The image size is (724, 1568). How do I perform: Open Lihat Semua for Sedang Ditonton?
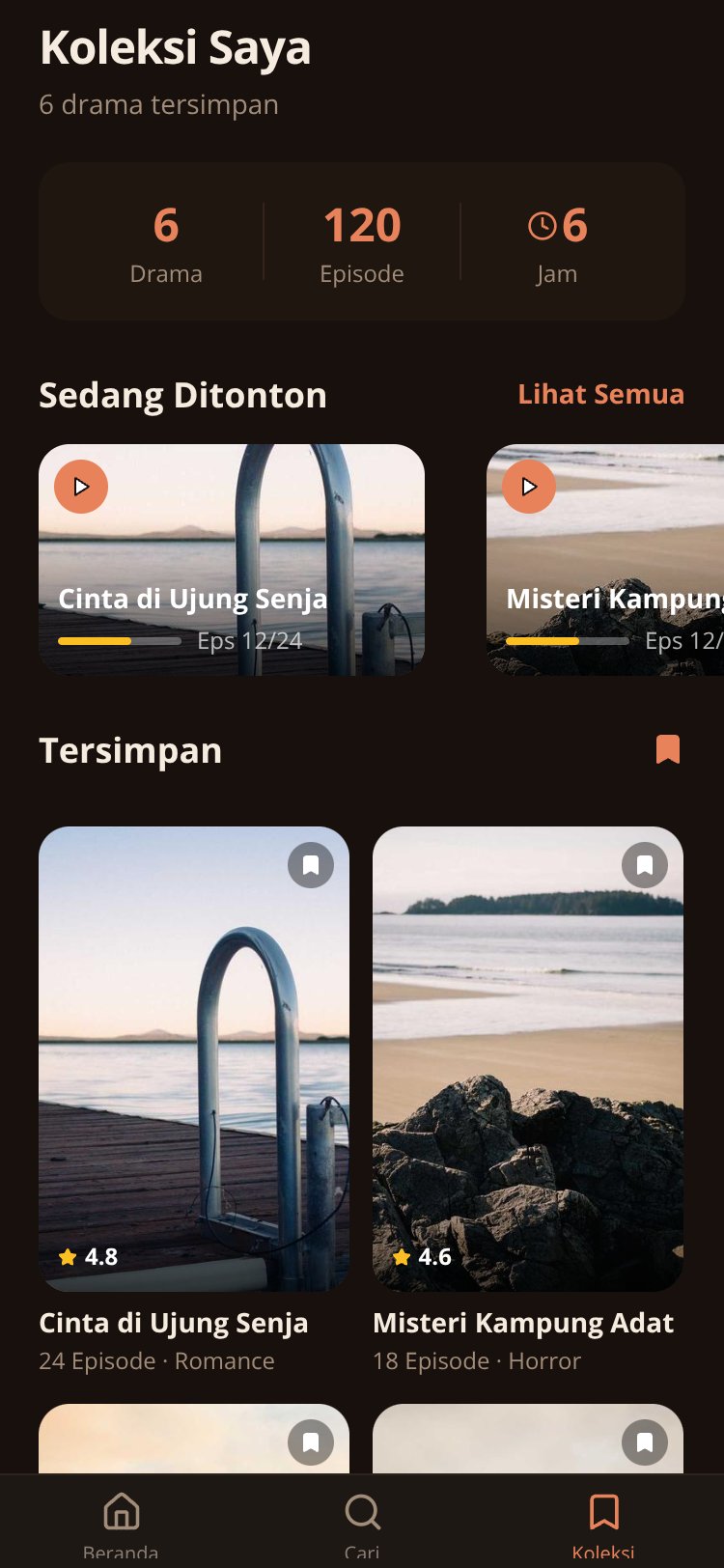(x=600, y=394)
